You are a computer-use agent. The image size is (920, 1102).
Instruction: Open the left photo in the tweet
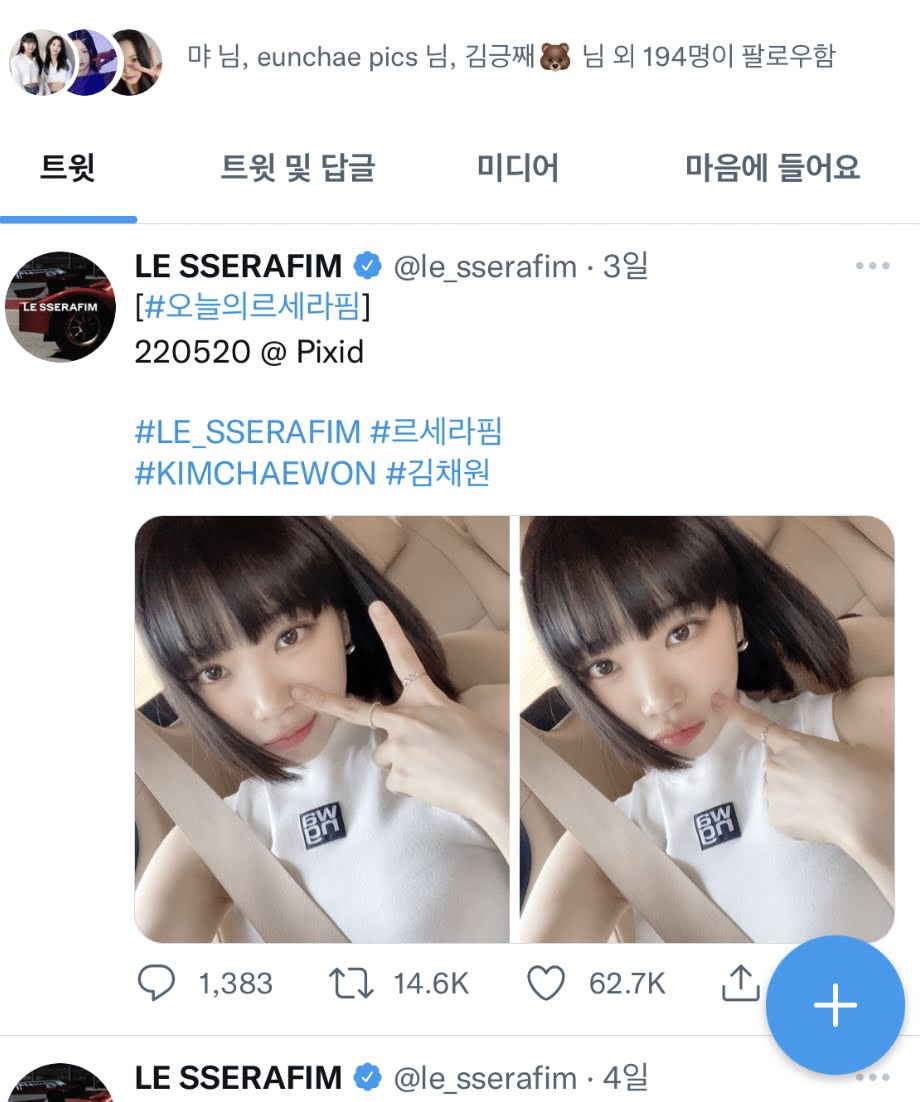[322, 729]
